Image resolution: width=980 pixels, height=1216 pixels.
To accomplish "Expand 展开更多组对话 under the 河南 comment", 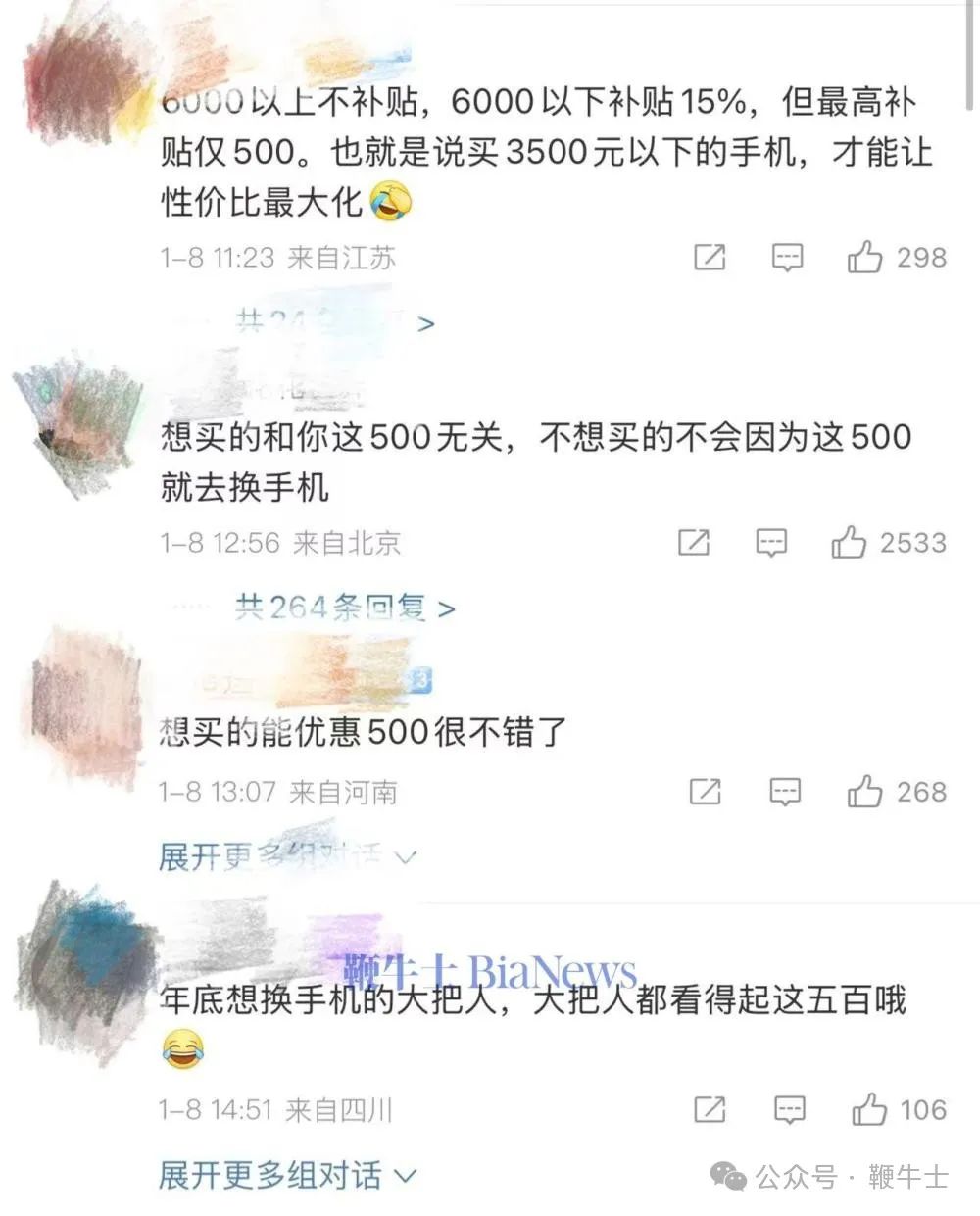I will pos(286,857).
